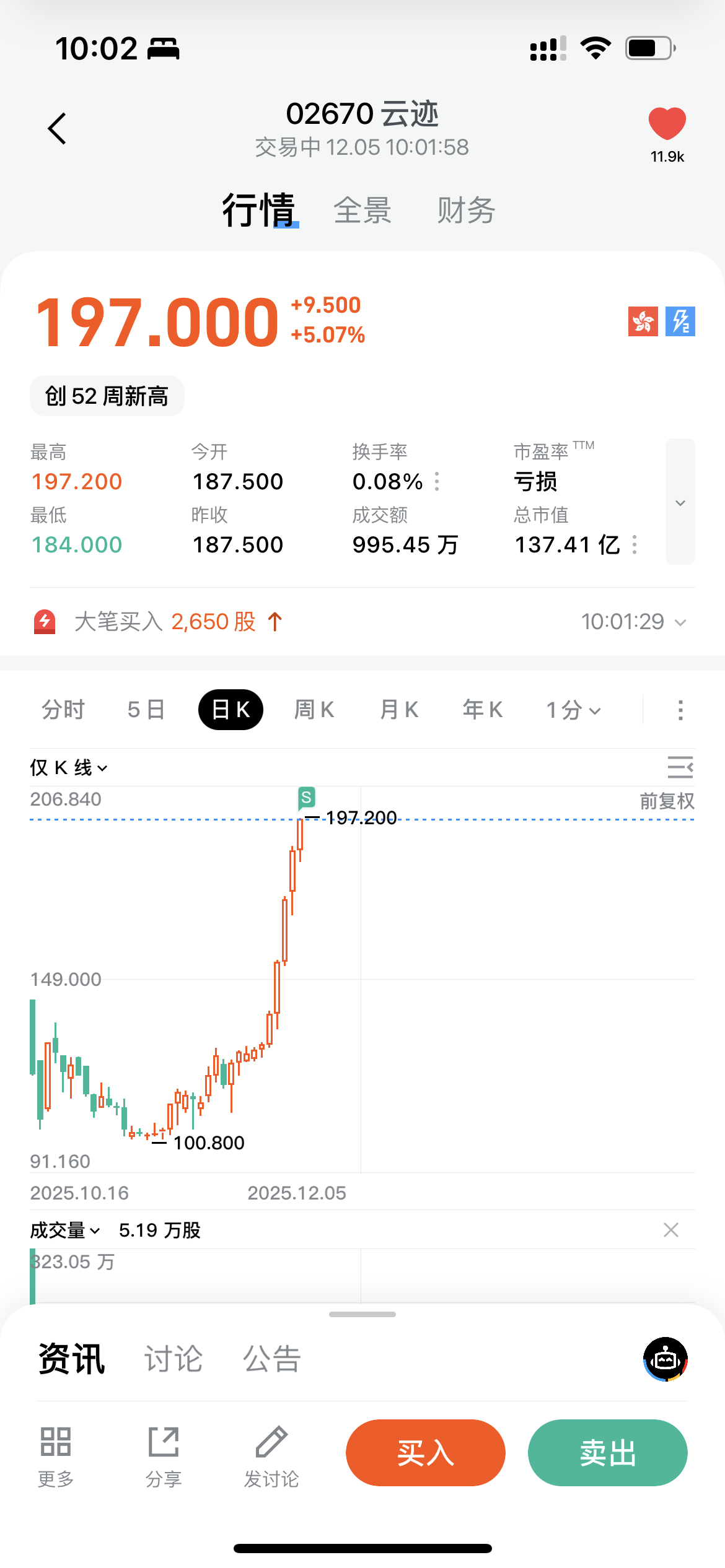Image resolution: width=725 pixels, height=1568 pixels.
Task: Tap the 买入 button
Action: click(x=426, y=1453)
